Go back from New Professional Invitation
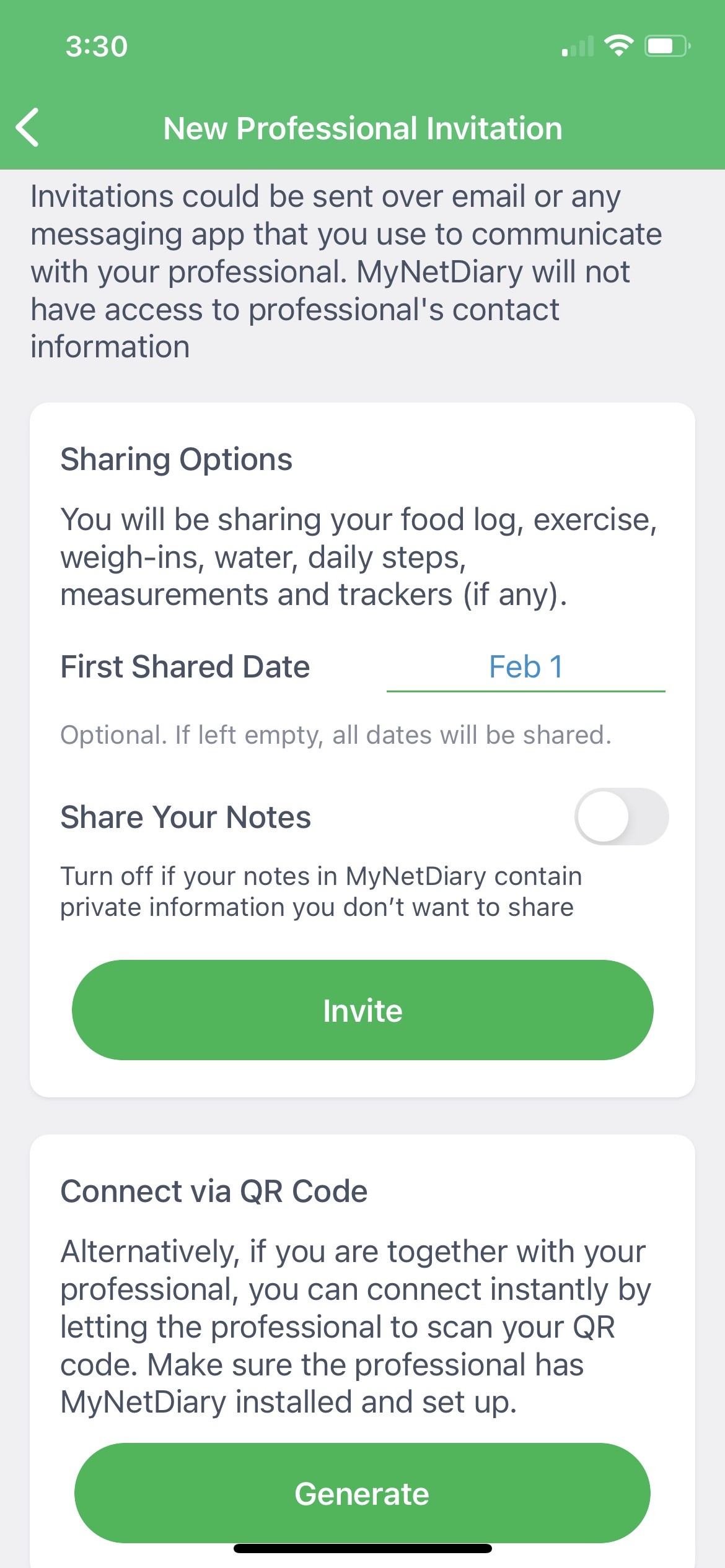Screen dimensions: 725x1568 click(28, 128)
